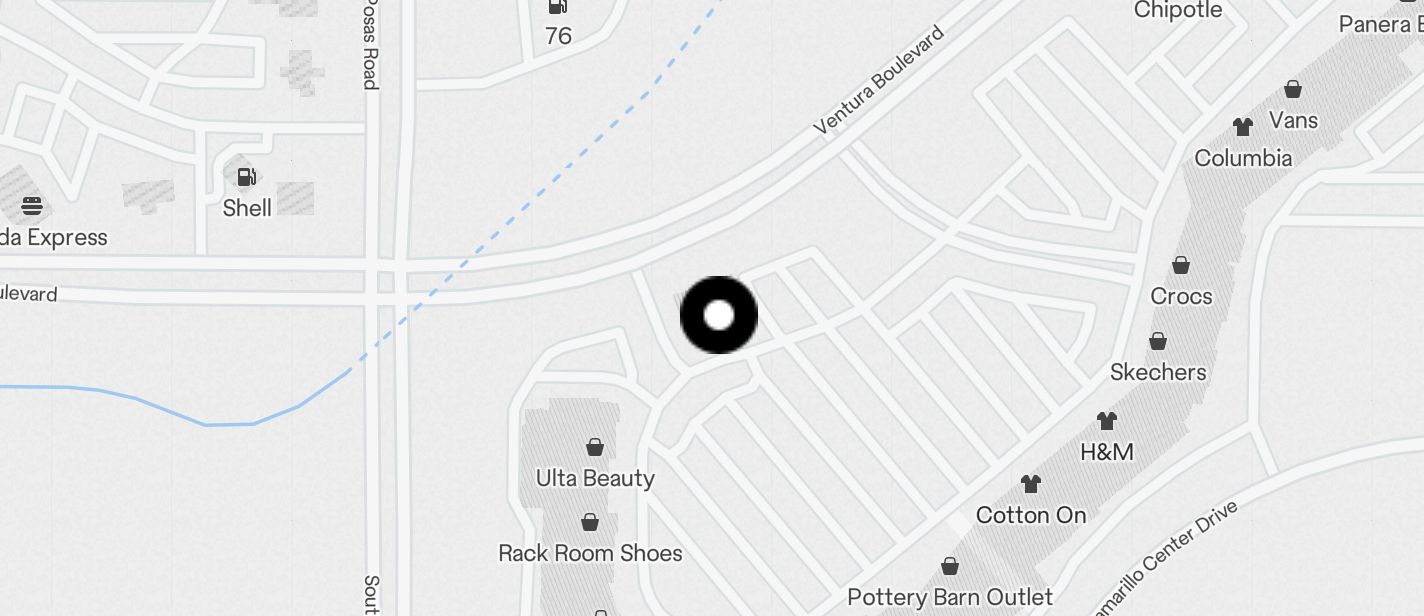Open the Columbia clothing store marker

(1243, 127)
